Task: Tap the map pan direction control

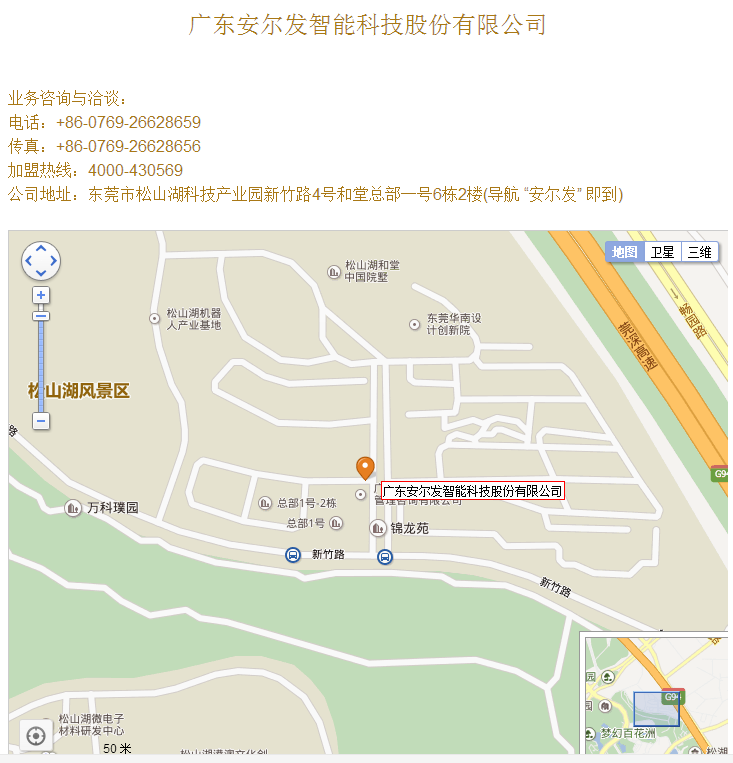Action: pos(41,261)
